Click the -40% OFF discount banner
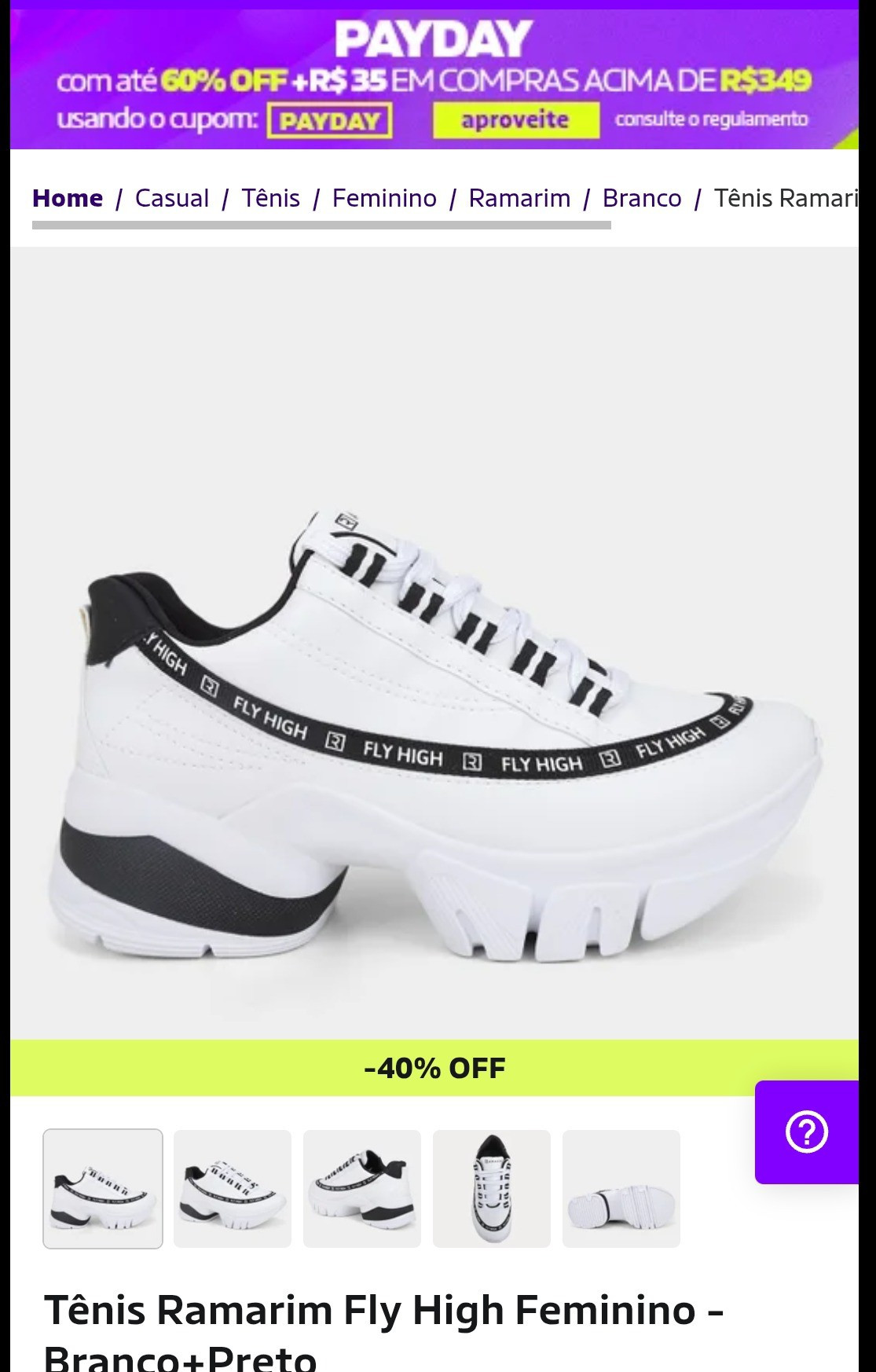The image size is (876, 1372). tap(438, 1068)
